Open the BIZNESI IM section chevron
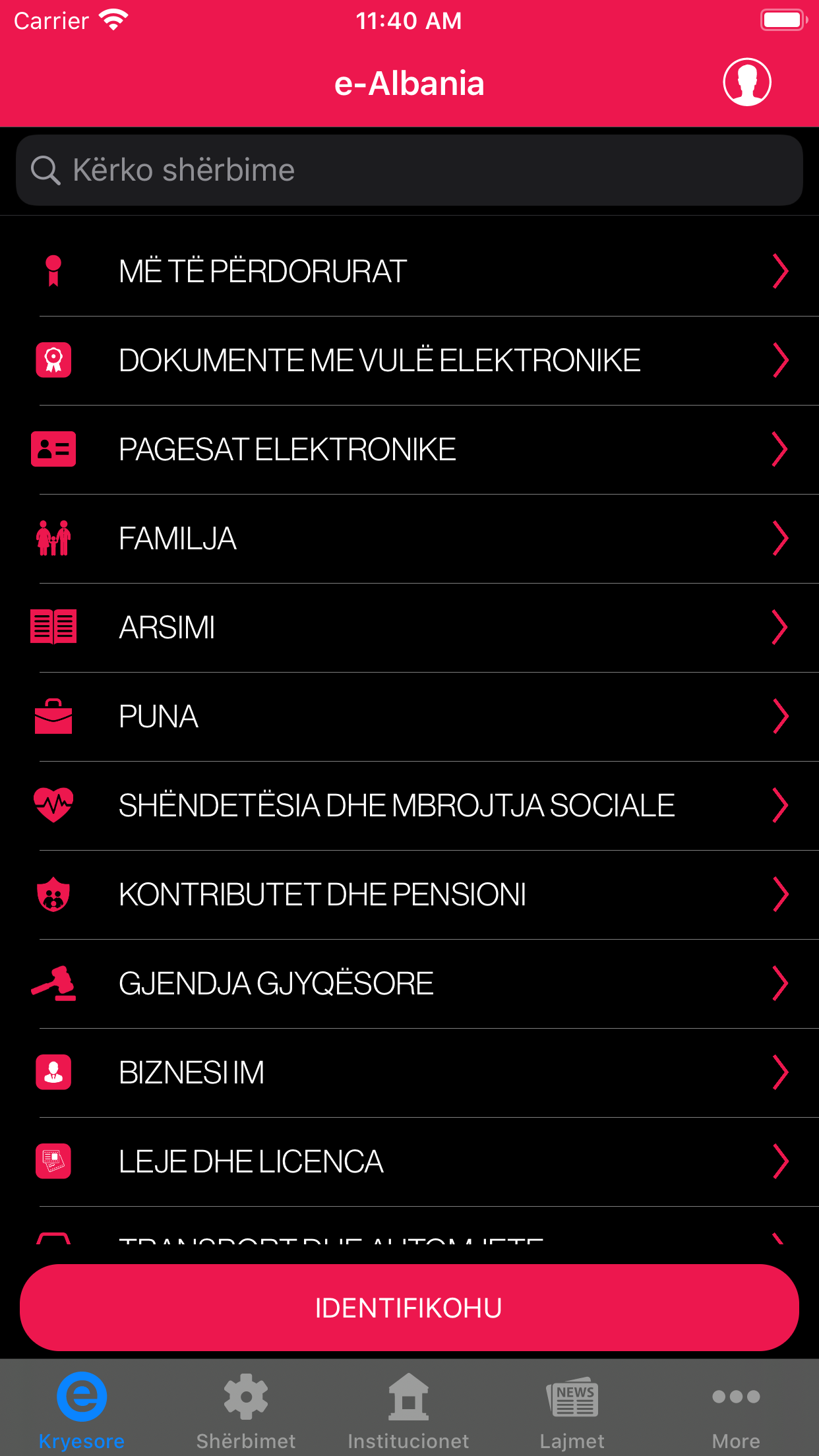The height and width of the screenshot is (1456, 819). [780, 1072]
